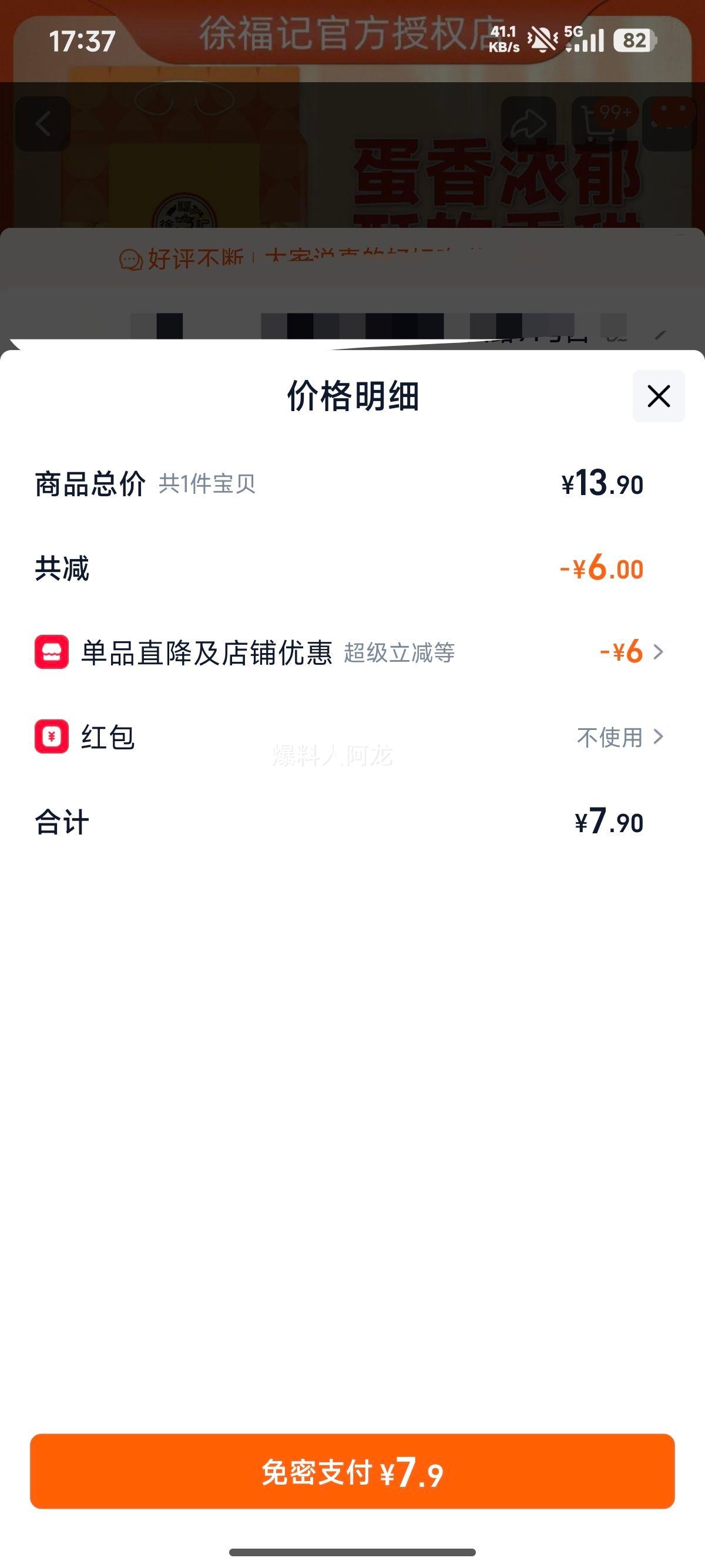The width and height of the screenshot is (705, 1568).
Task: Open 单品直降及店铺优惠 discount details
Action: coord(632,652)
